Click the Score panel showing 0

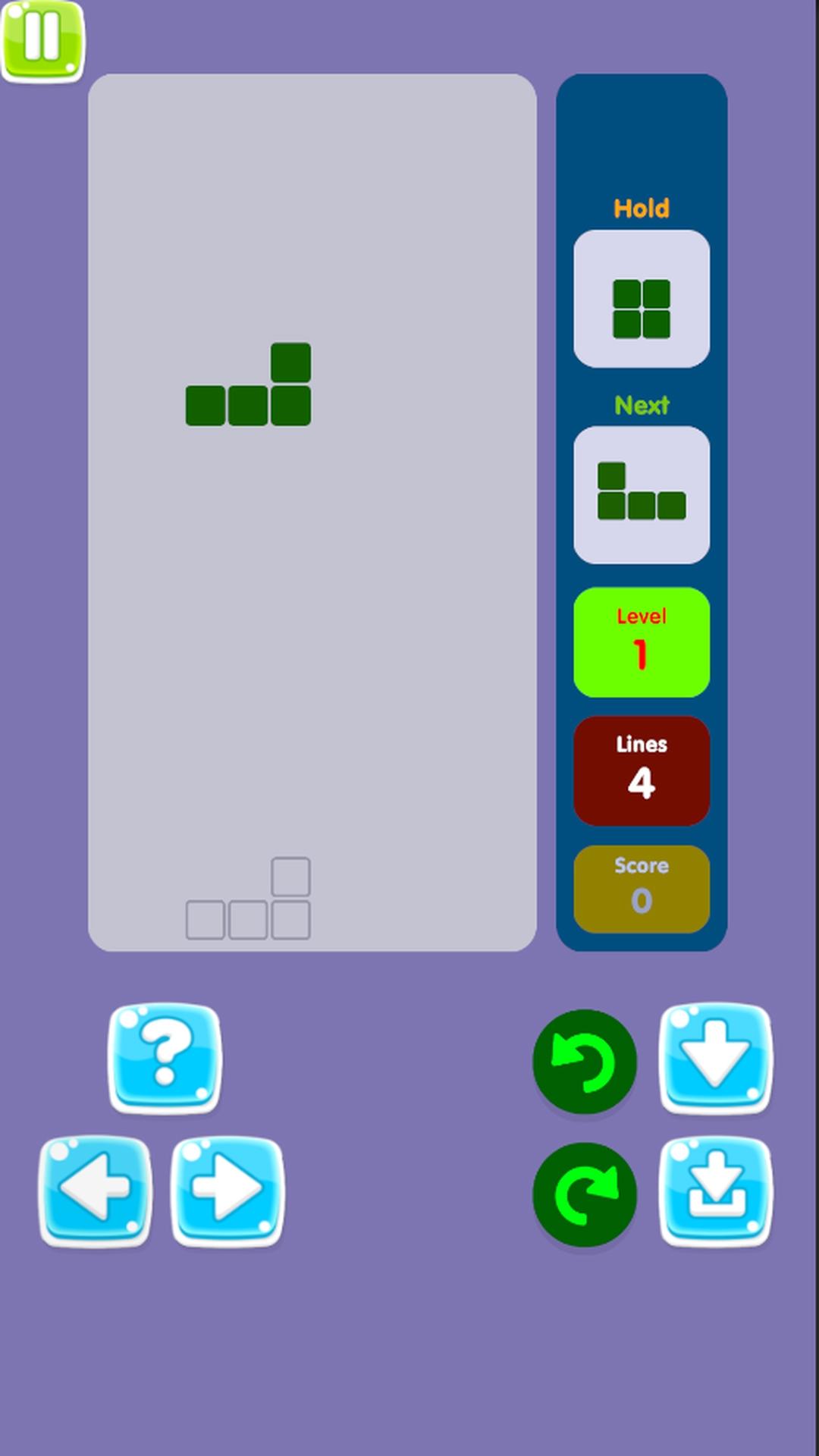pos(642,887)
